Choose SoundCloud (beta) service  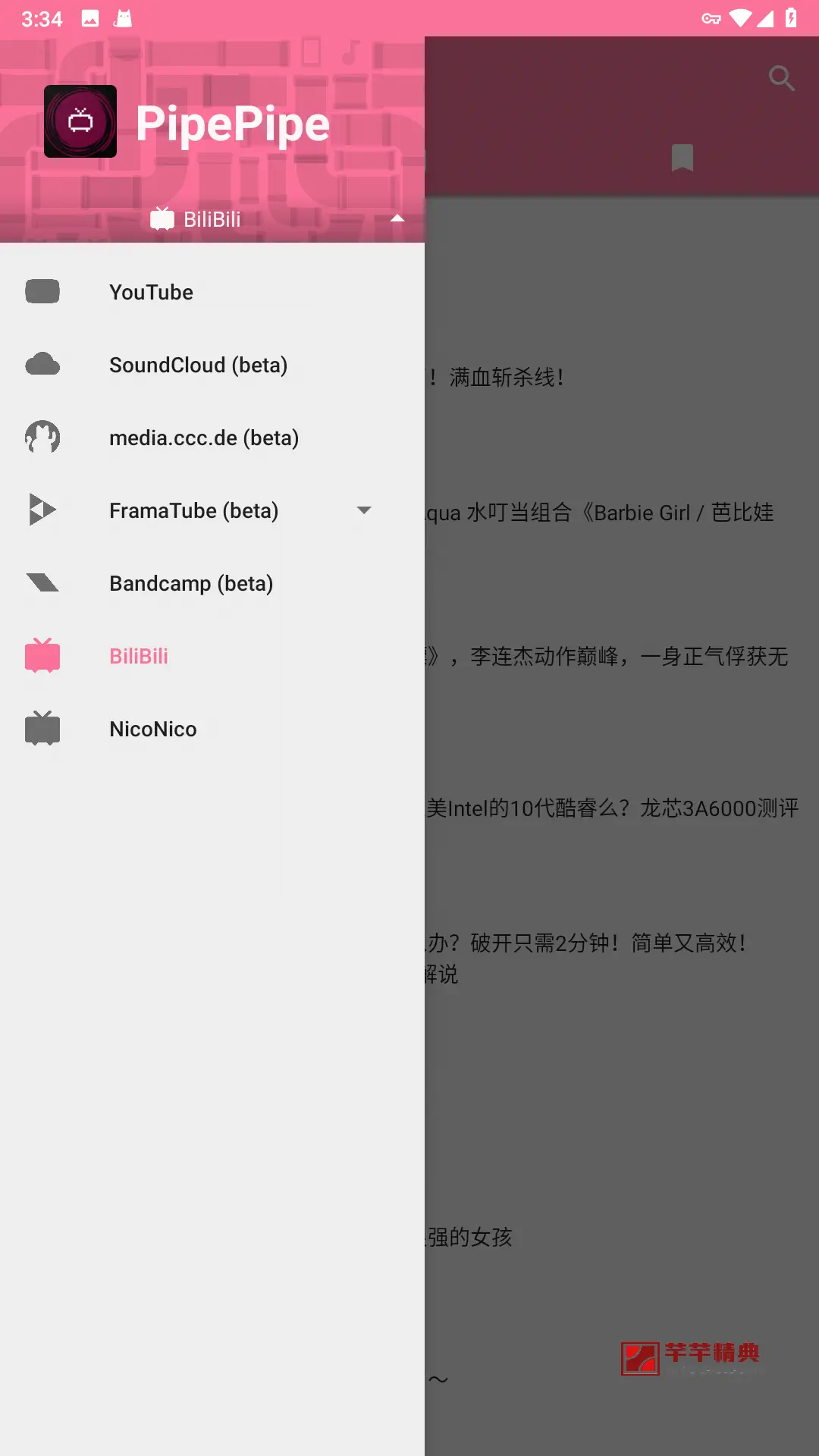point(212,365)
